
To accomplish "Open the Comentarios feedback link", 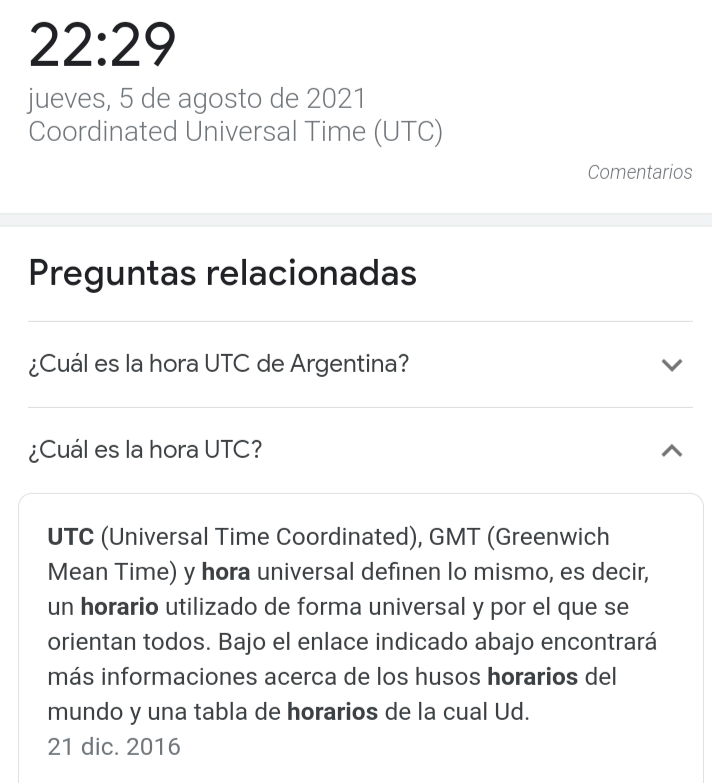I will [x=640, y=172].
